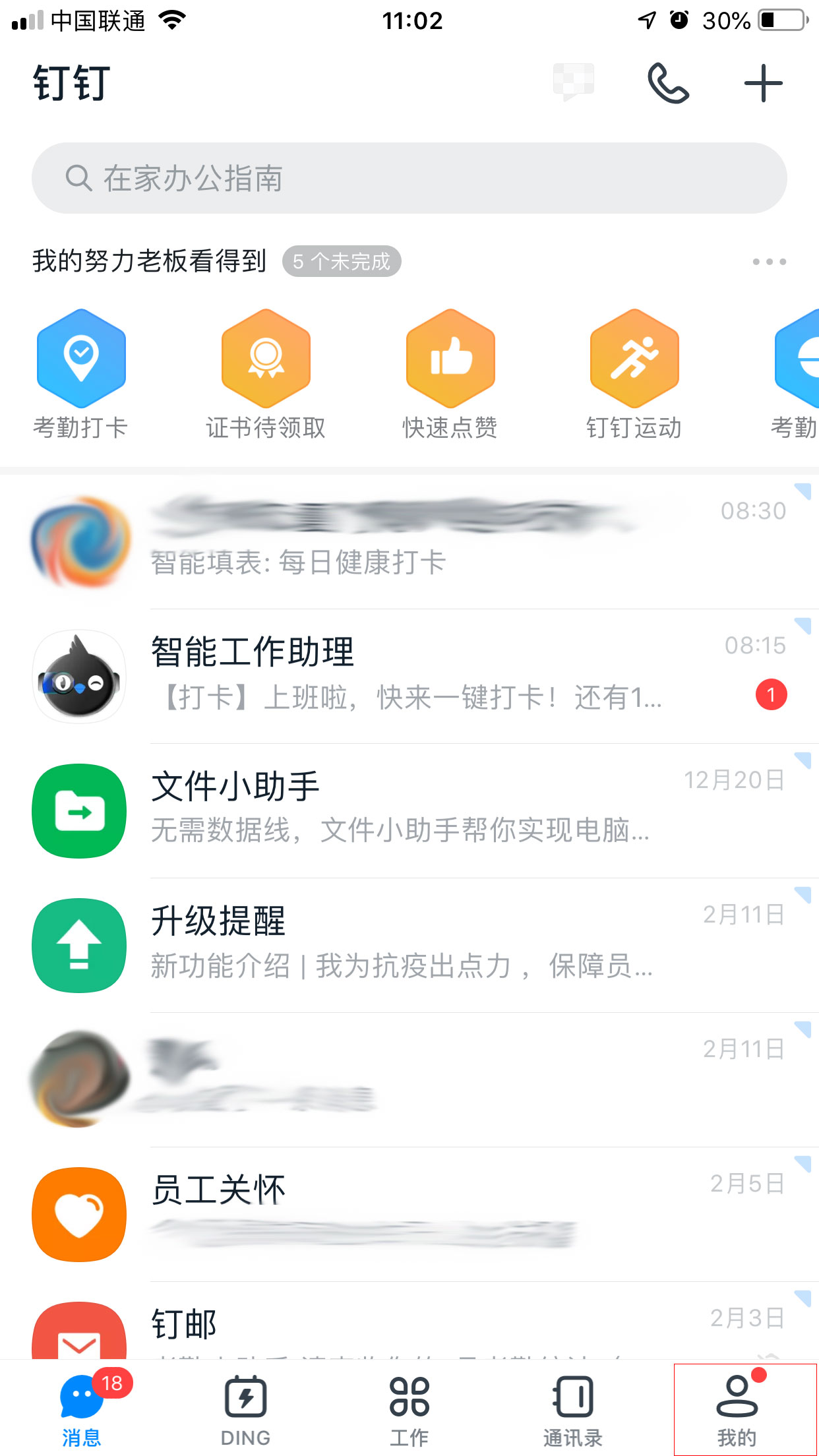Open the banner overflow menu dots
Screen dimensions: 819x1456
tap(768, 261)
